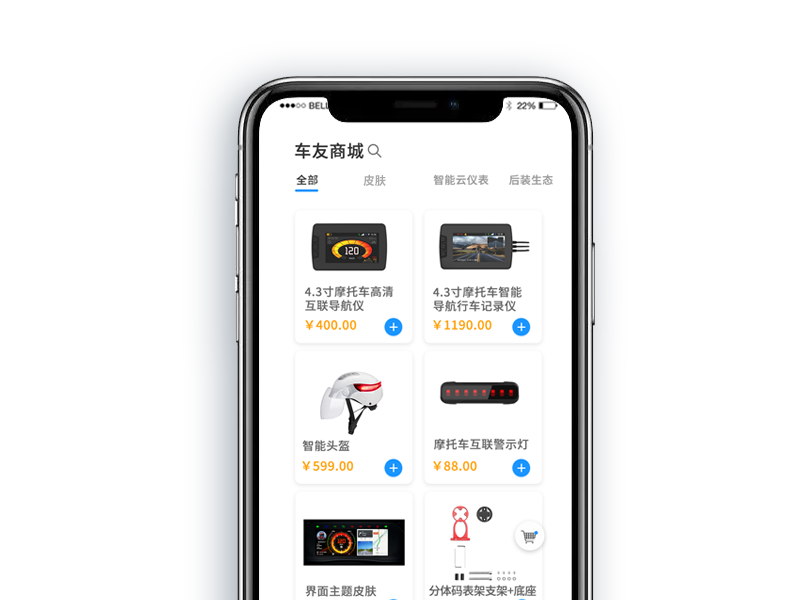Switch to the 皮肤 tab
This screenshot has width=800, height=600.
374,181
